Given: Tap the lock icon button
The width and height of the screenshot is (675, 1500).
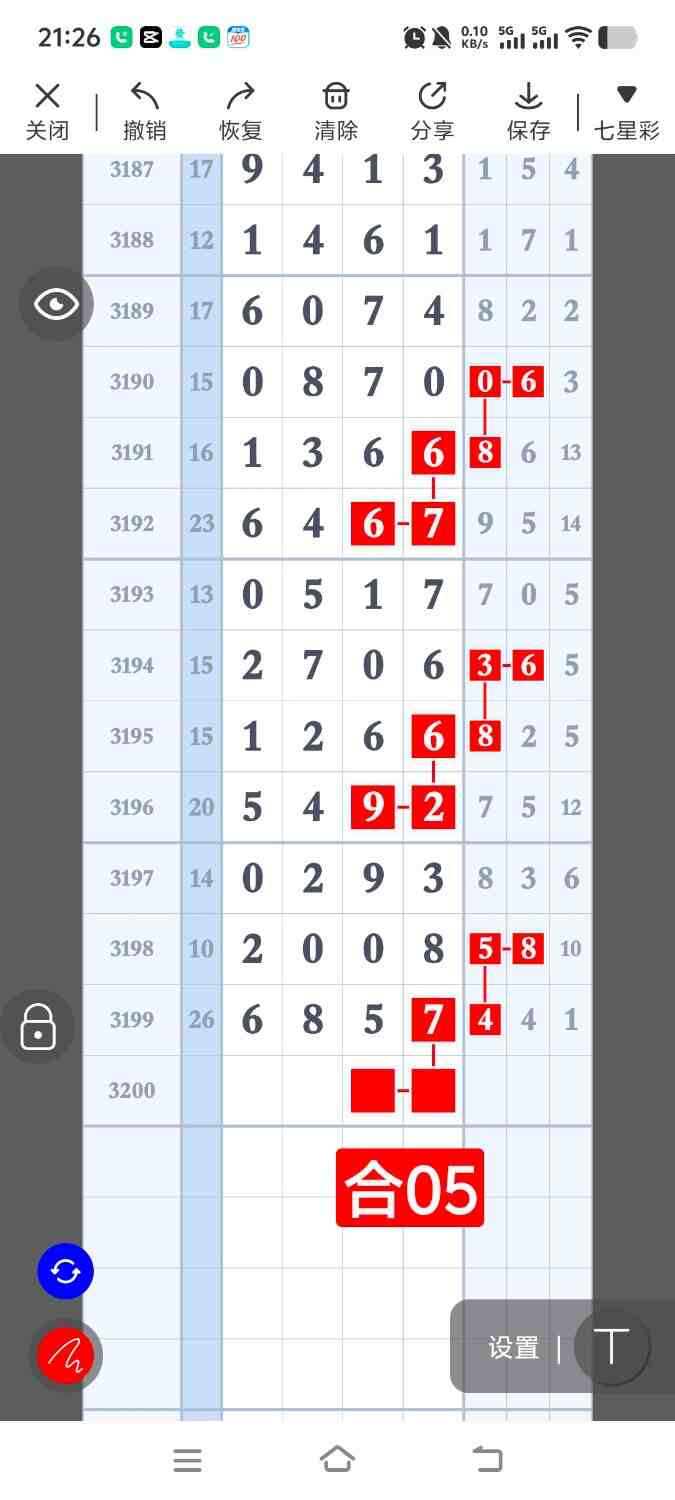Looking at the screenshot, I should [38, 1026].
